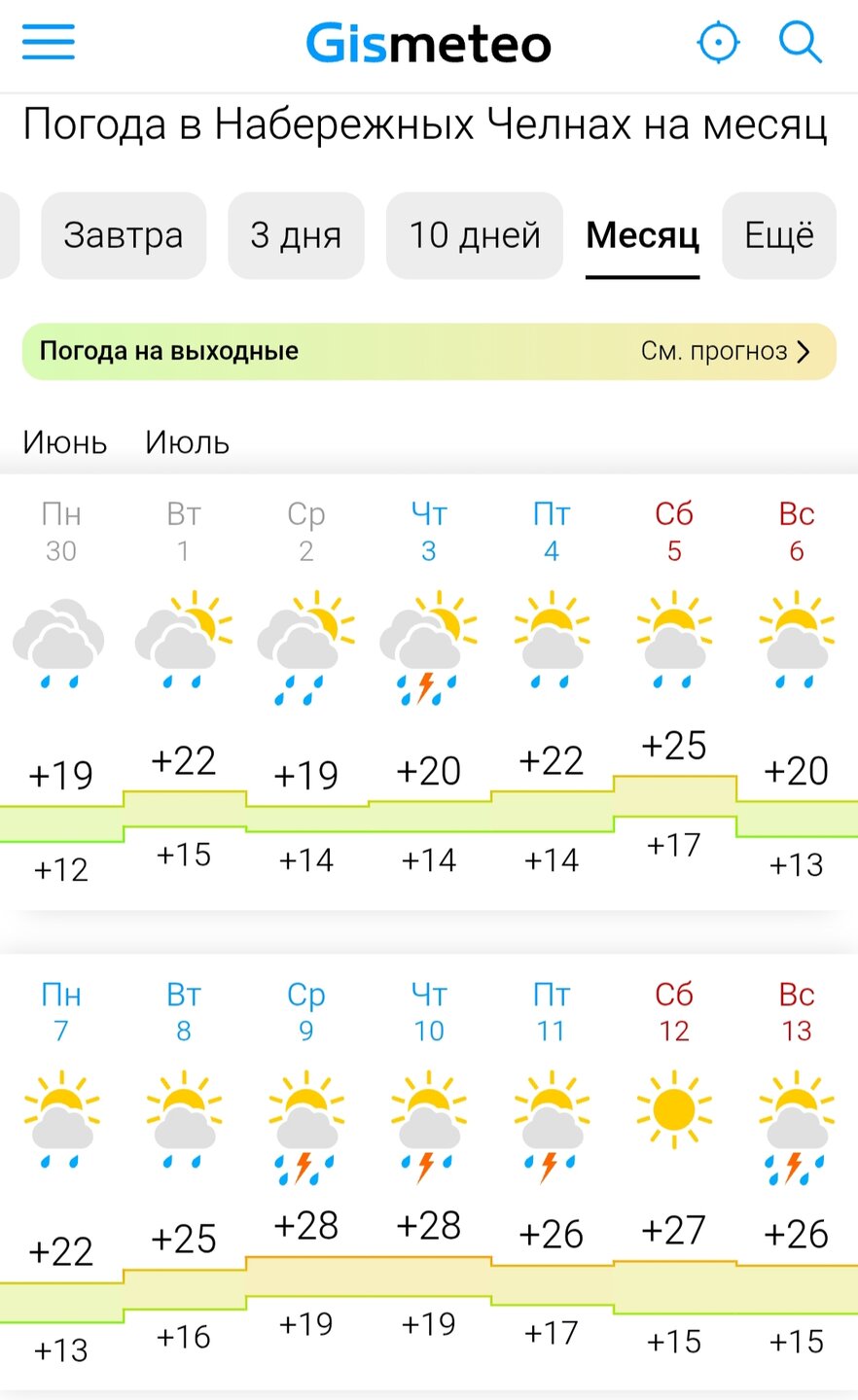Open forecast for Saturday 5
The width and height of the screenshot is (858, 1400).
coord(674,691)
